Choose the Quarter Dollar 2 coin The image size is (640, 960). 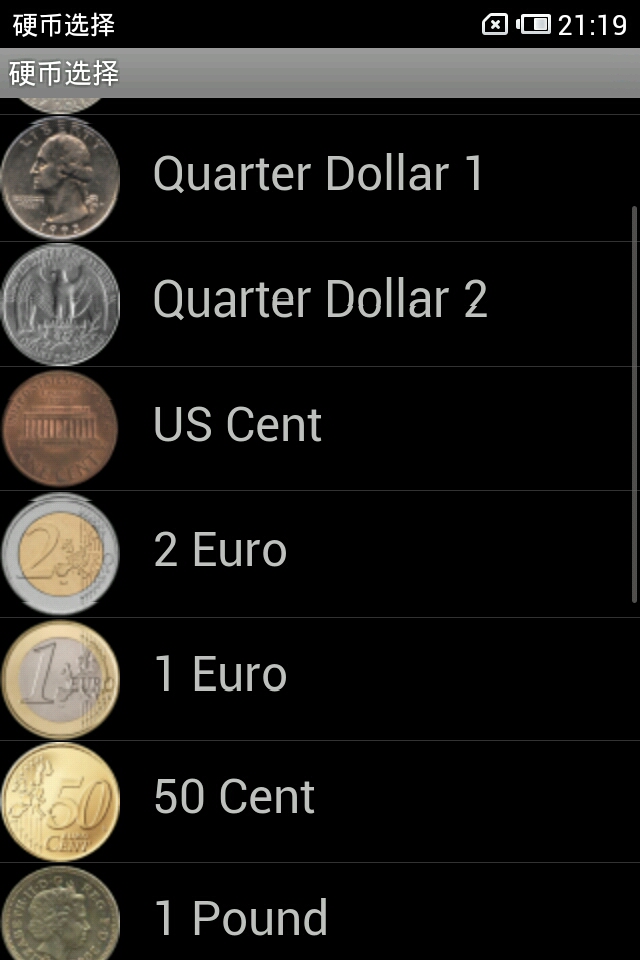click(320, 301)
